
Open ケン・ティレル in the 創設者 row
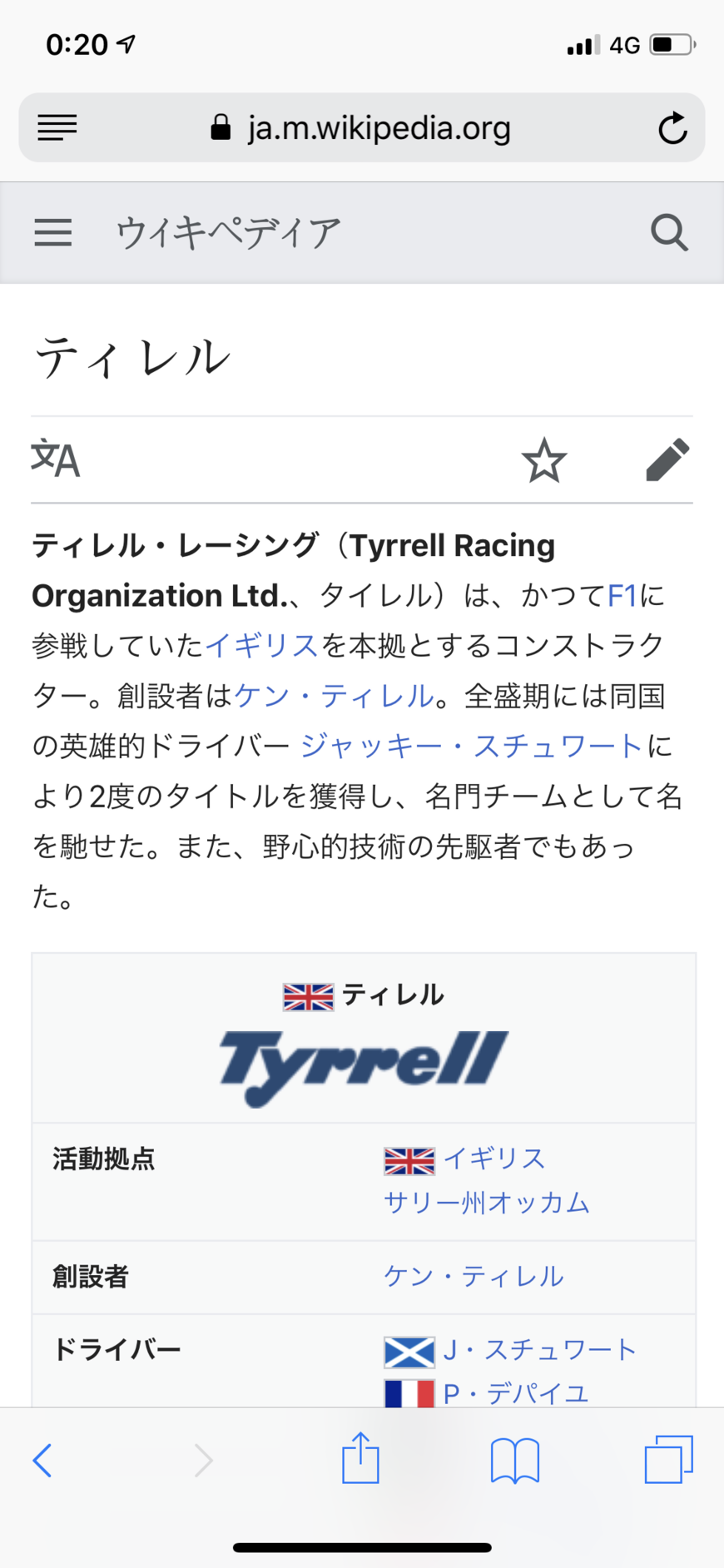click(x=474, y=1276)
